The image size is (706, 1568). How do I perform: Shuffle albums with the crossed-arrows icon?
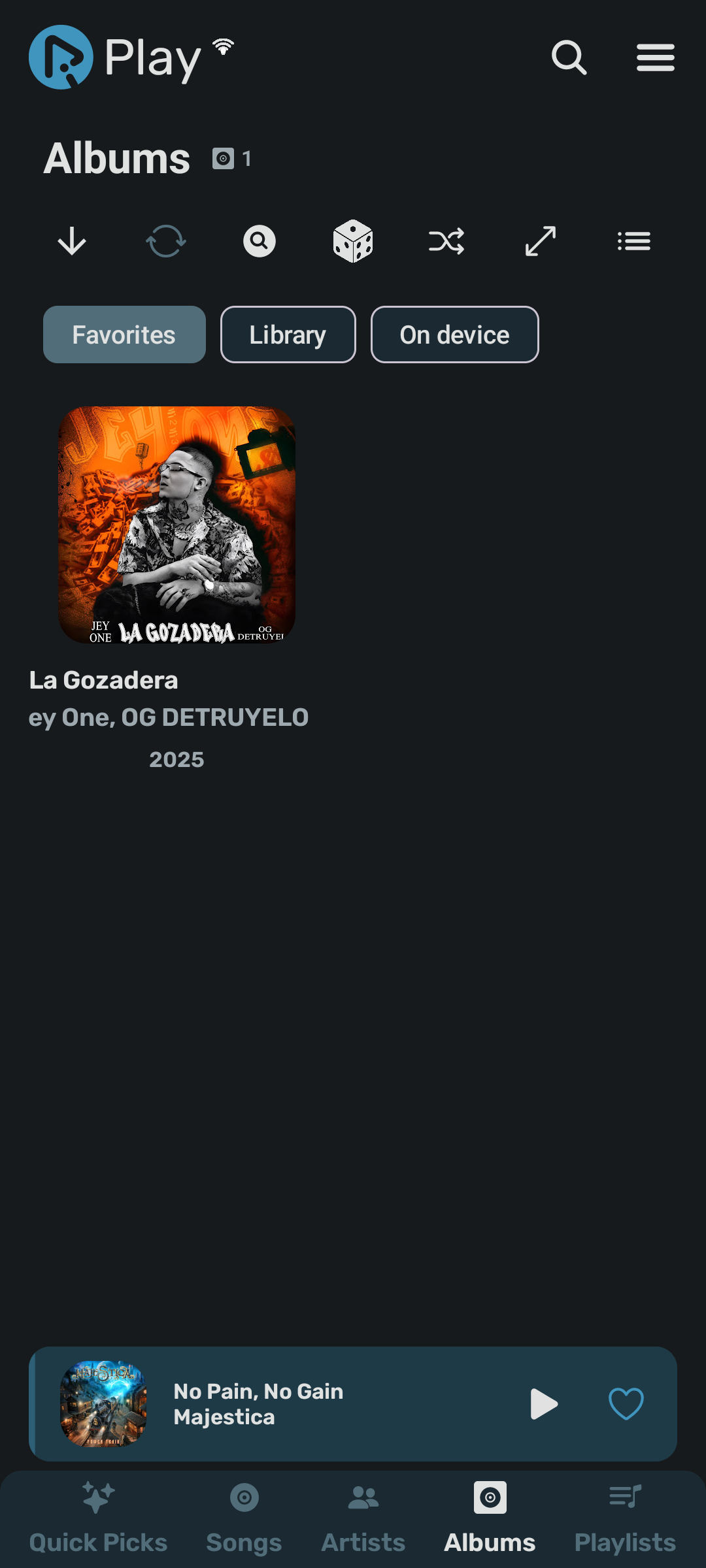[446, 241]
